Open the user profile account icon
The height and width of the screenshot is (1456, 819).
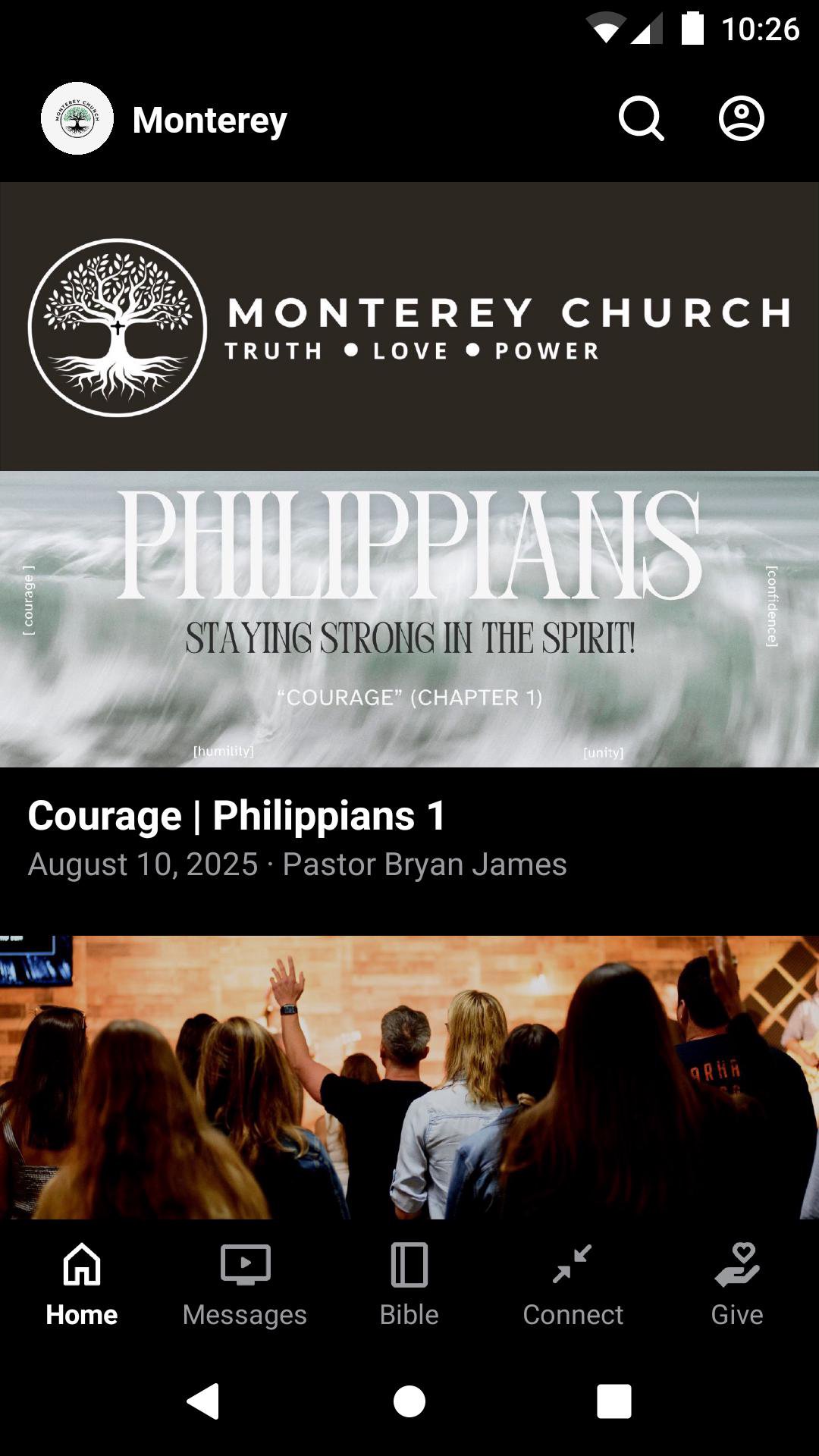(741, 119)
